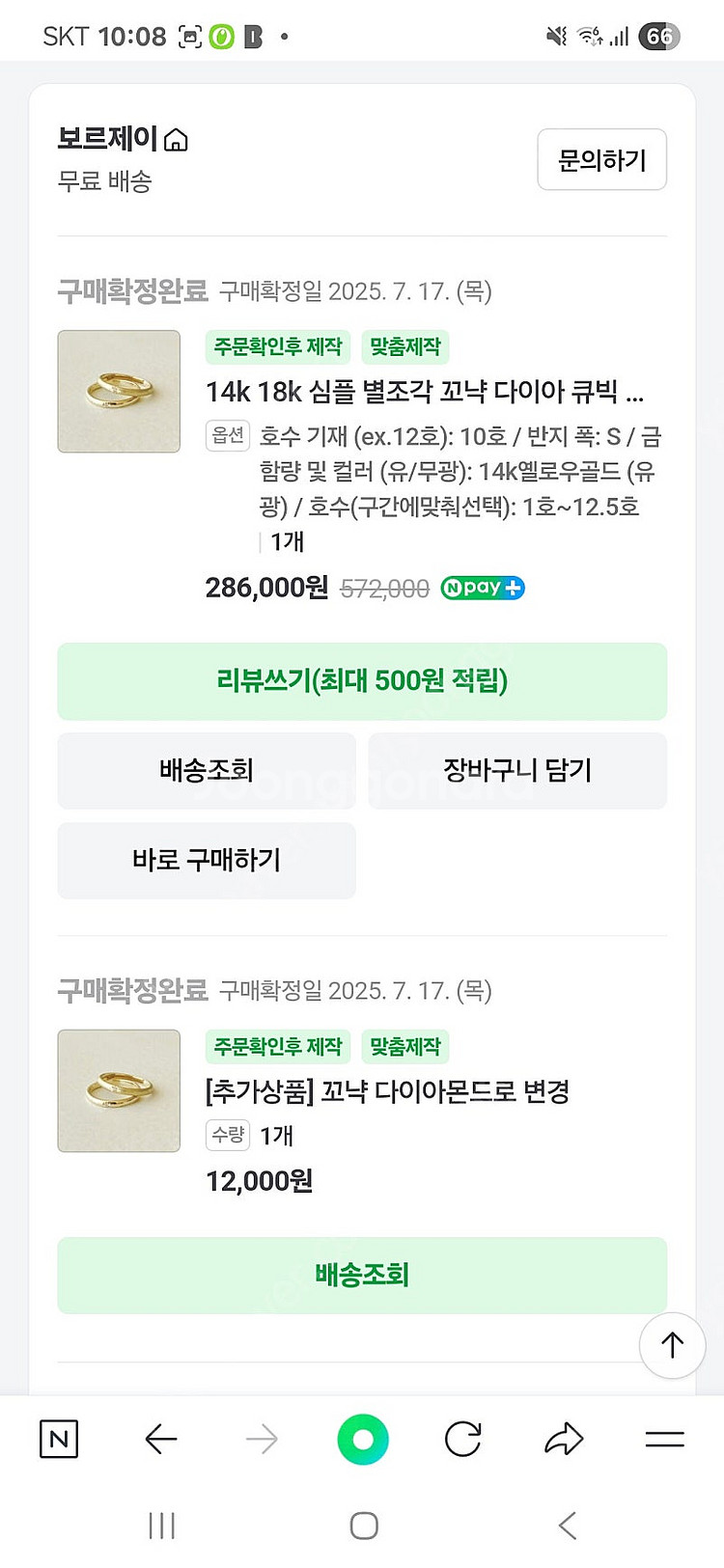Tap the system home button
Image resolution: width=724 pixels, height=1568 pixels.
click(x=363, y=1526)
